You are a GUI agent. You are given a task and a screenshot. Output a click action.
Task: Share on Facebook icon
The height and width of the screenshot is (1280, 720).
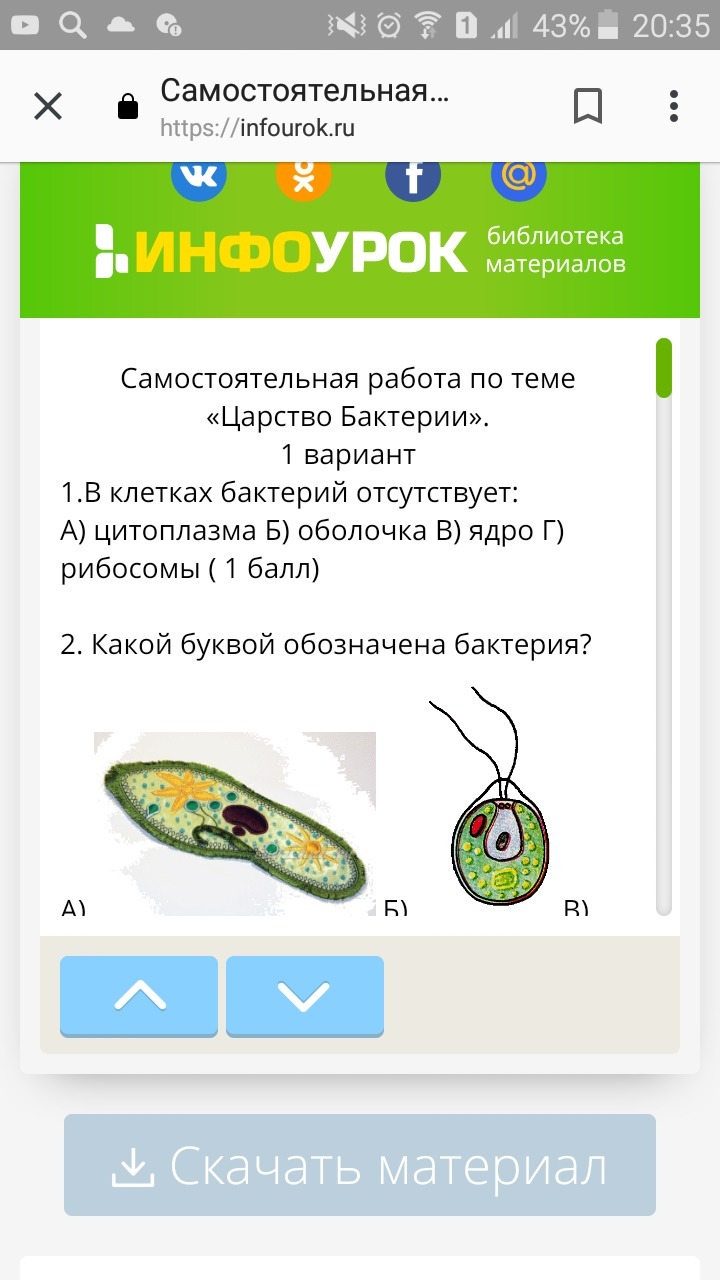413,177
